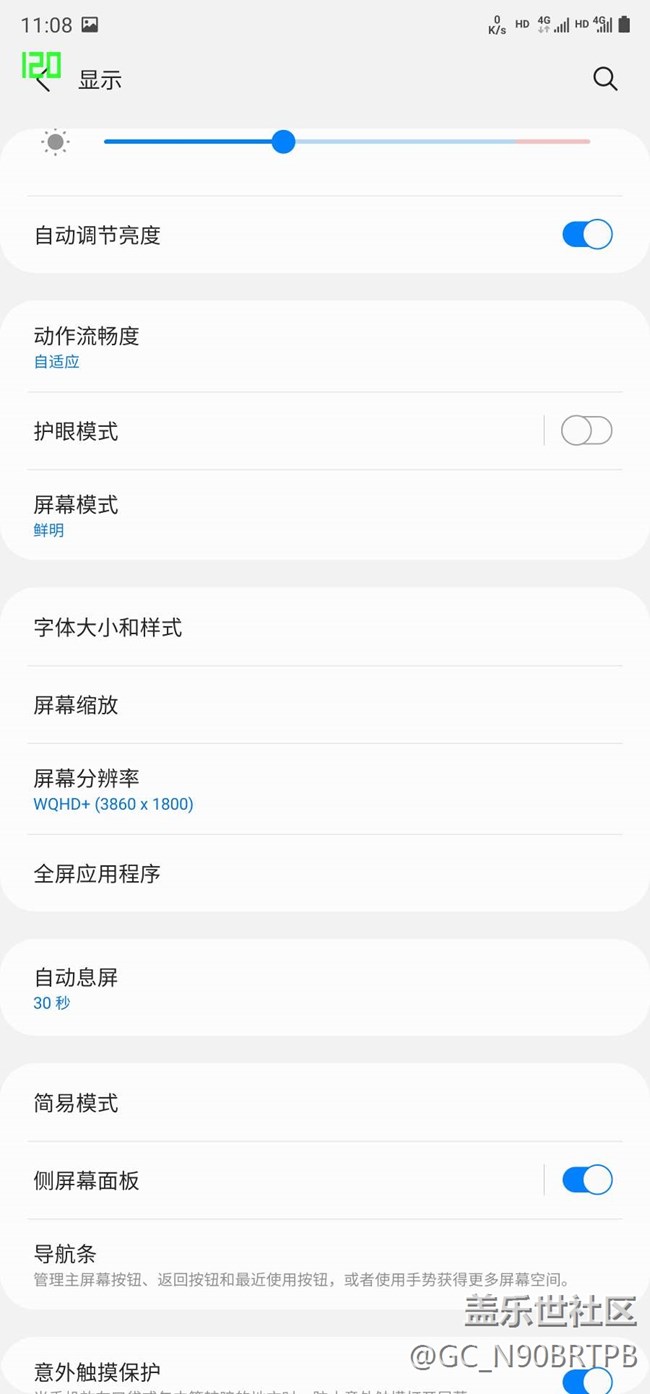The height and width of the screenshot is (1394, 650).
Task: Open 屏幕缩放 setting
Action: 200,705
